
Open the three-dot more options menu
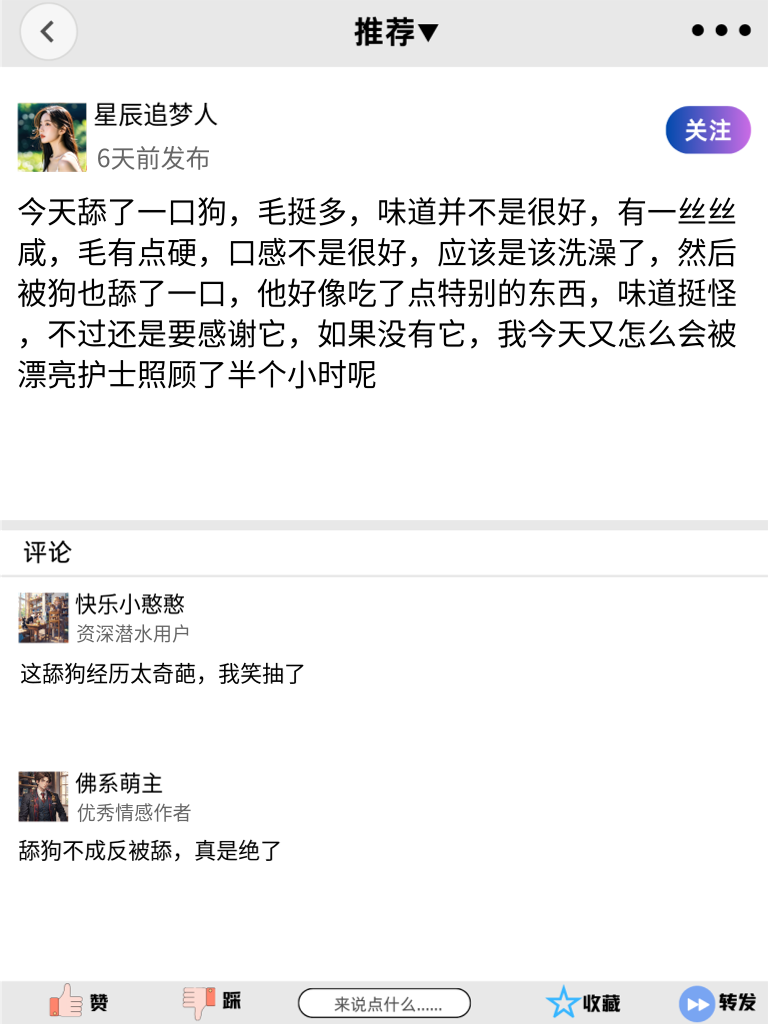[719, 30]
